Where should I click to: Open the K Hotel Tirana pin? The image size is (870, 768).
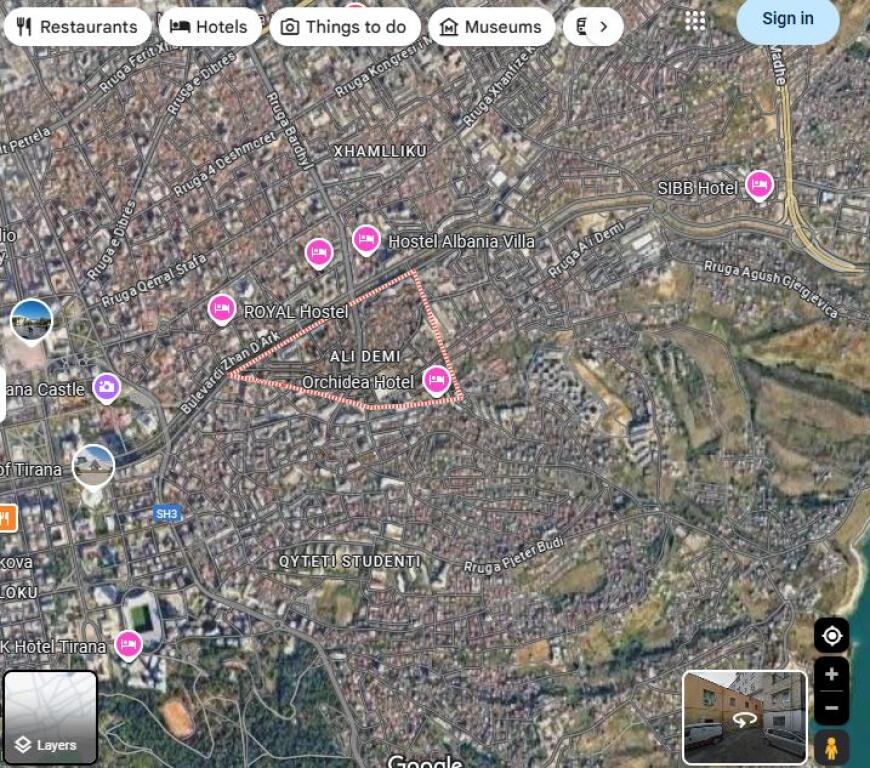click(x=128, y=645)
